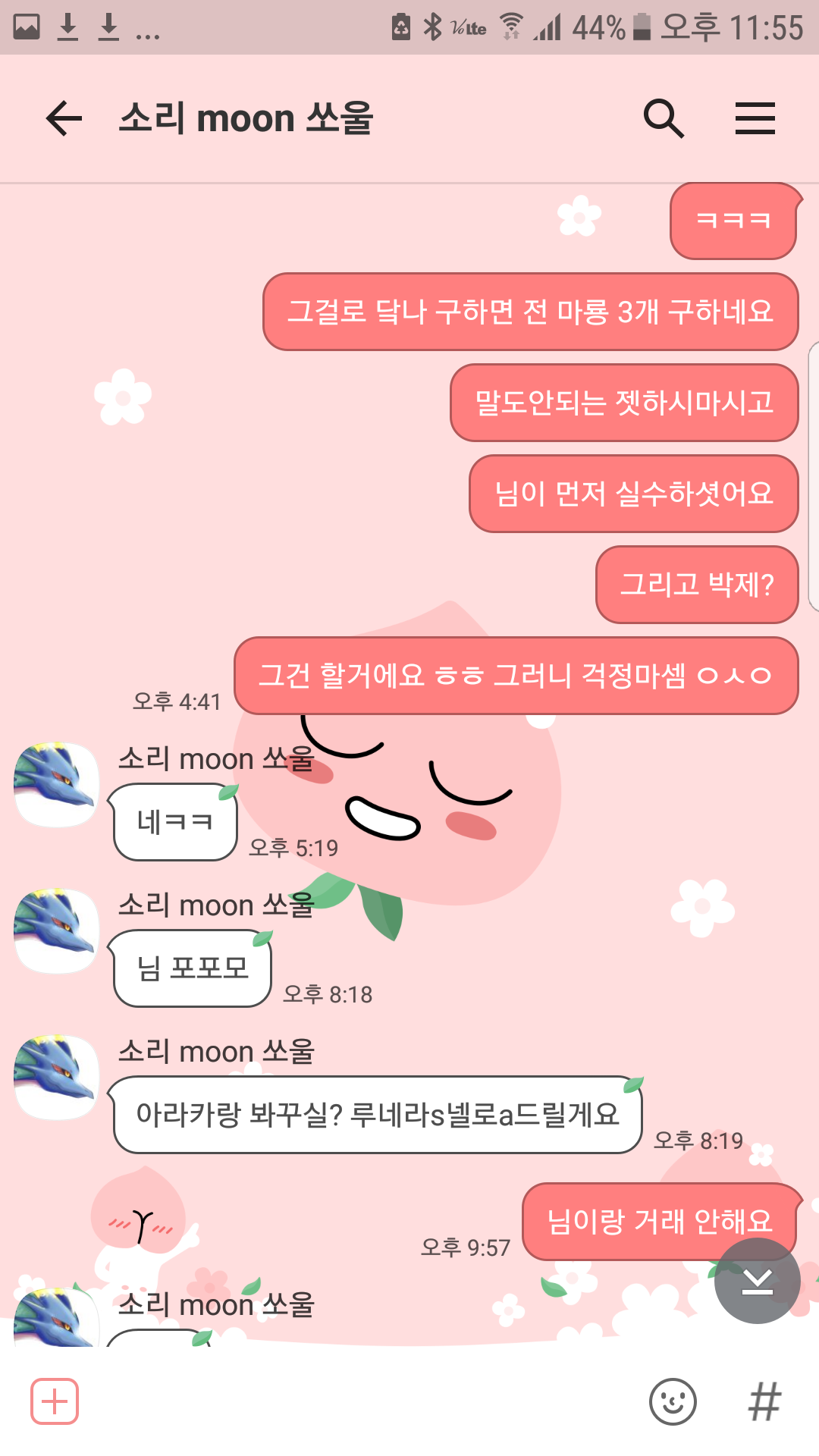Go back from this chat room
The height and width of the screenshot is (1456, 819).
[64, 118]
